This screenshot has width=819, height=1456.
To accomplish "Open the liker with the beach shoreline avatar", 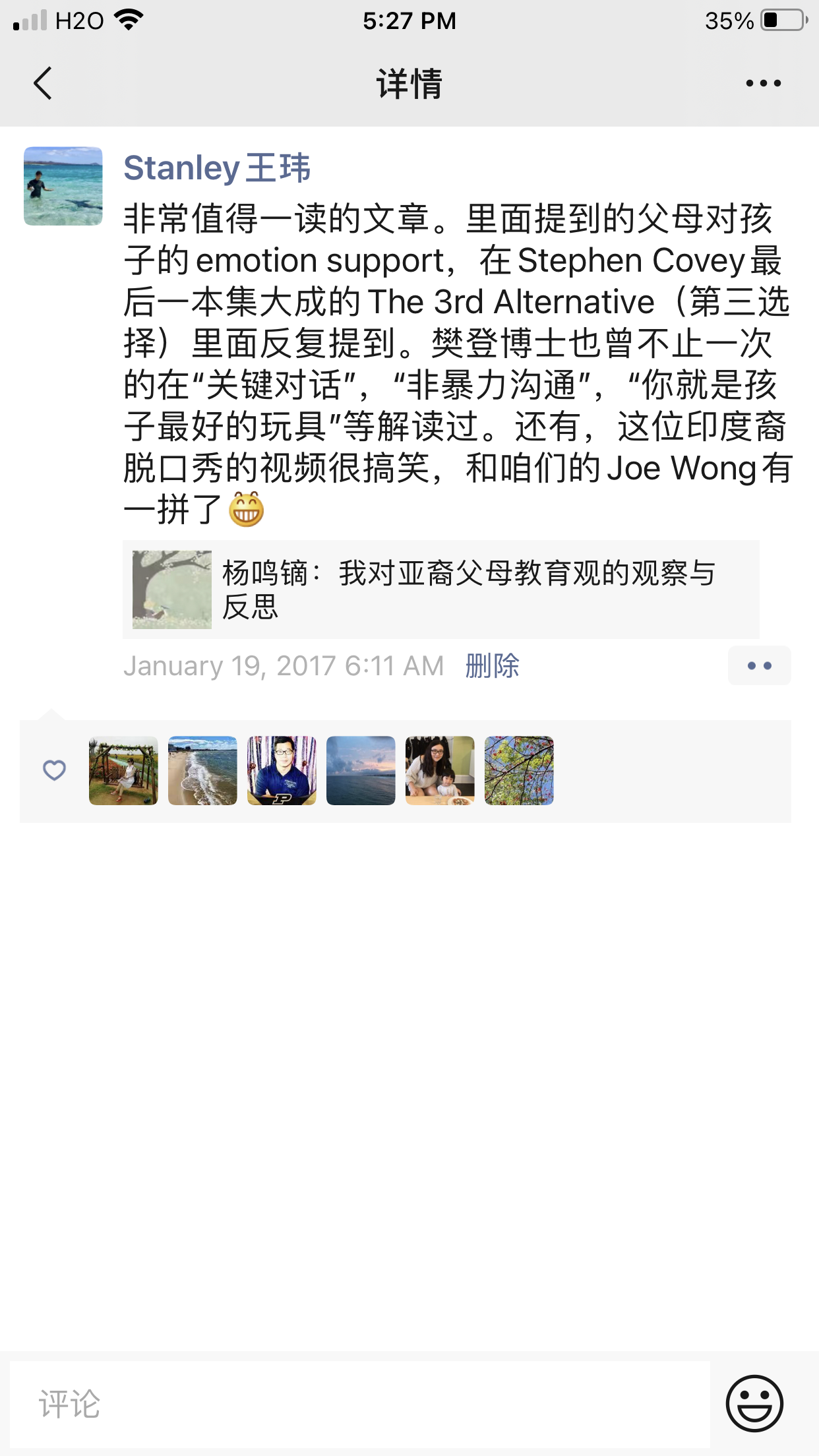I will pos(202,771).
